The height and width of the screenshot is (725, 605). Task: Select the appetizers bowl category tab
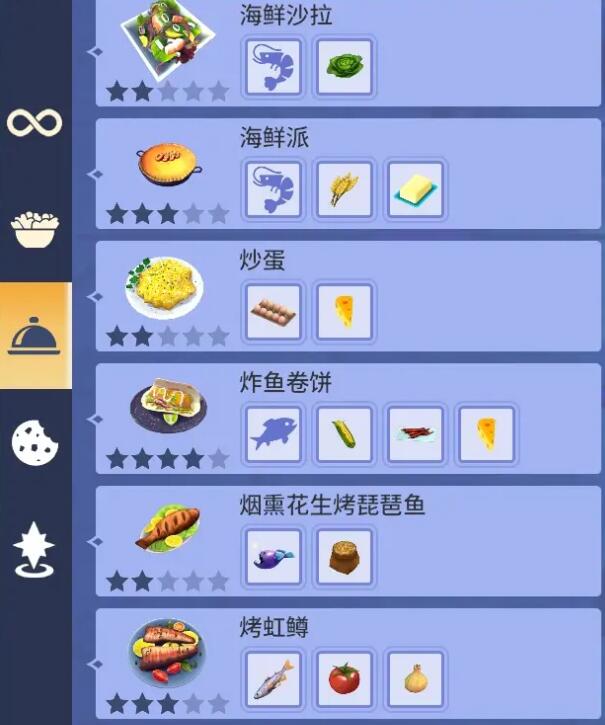[x=35, y=228]
